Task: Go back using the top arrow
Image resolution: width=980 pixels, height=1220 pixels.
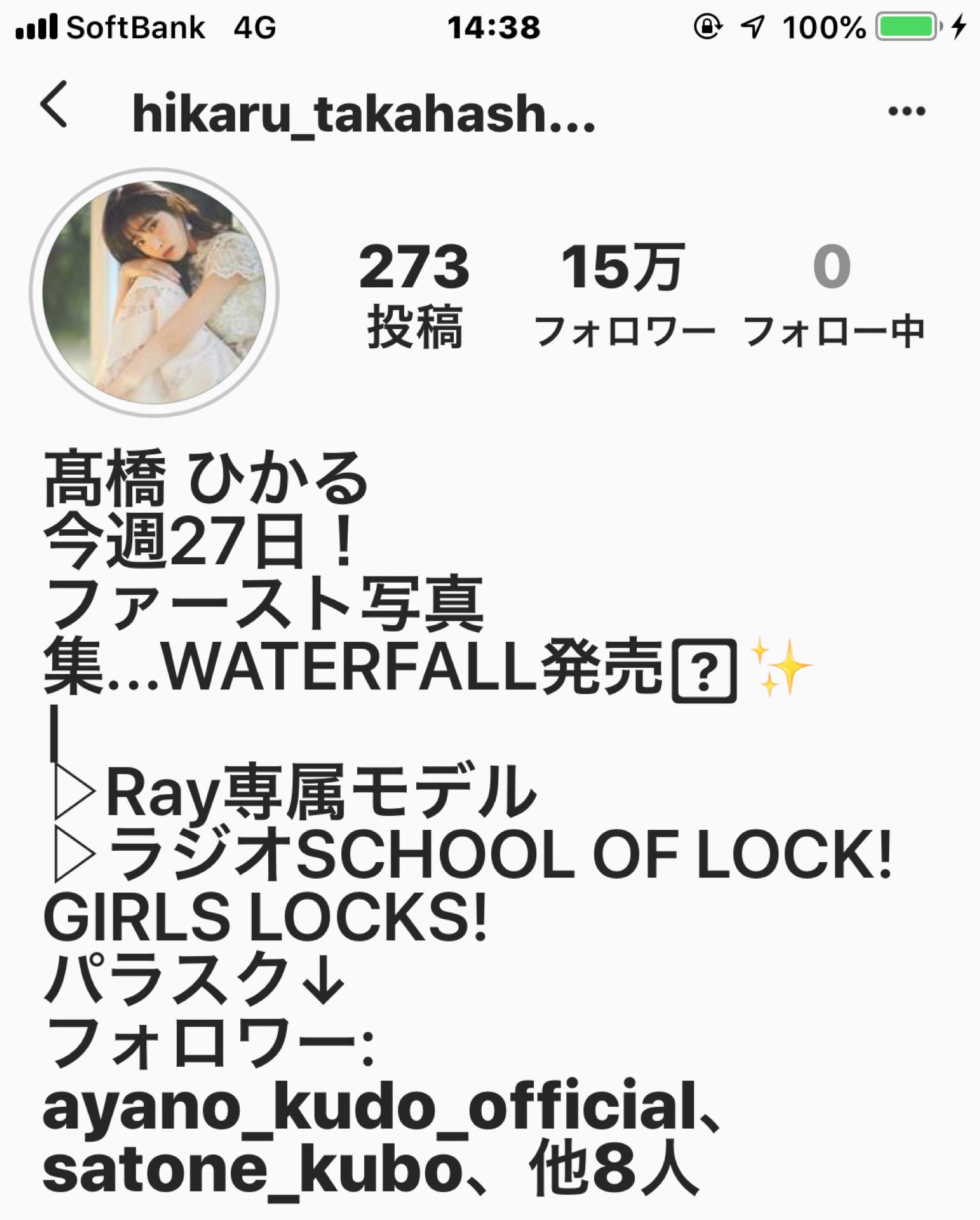Action: [54, 105]
